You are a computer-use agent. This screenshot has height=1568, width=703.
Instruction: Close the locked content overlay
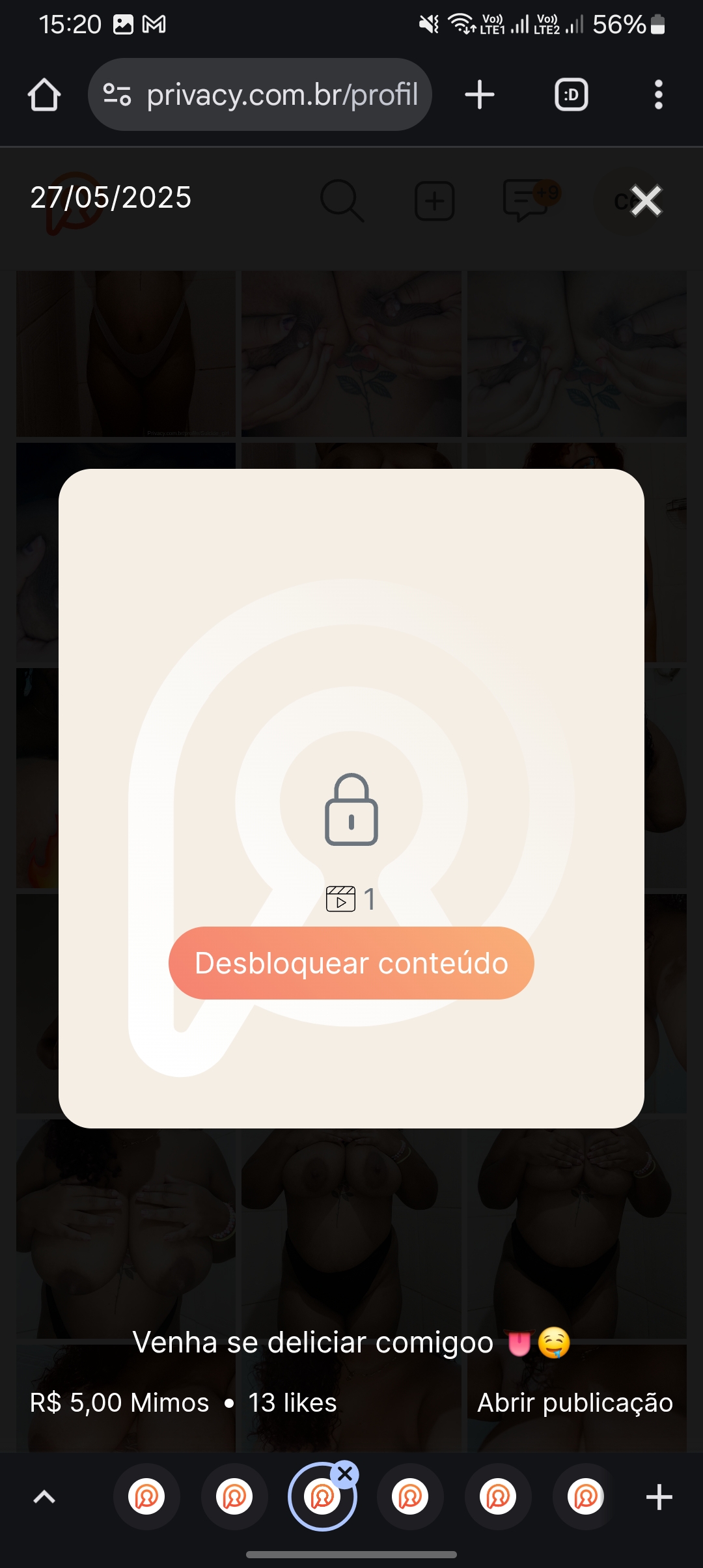pos(646,201)
